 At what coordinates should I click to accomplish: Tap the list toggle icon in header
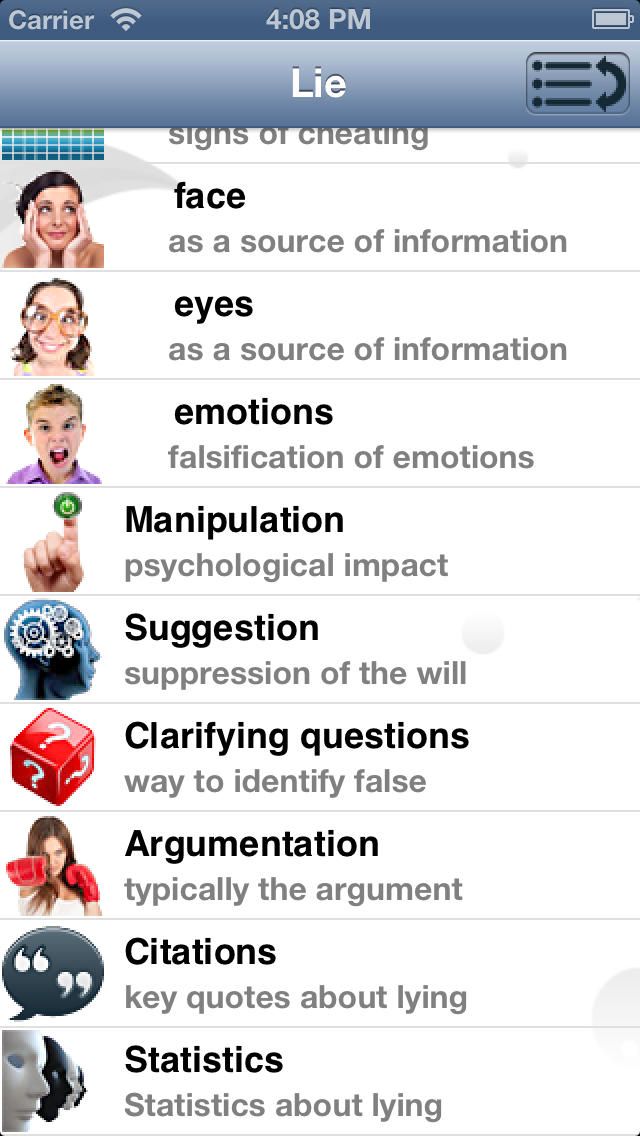click(x=578, y=83)
